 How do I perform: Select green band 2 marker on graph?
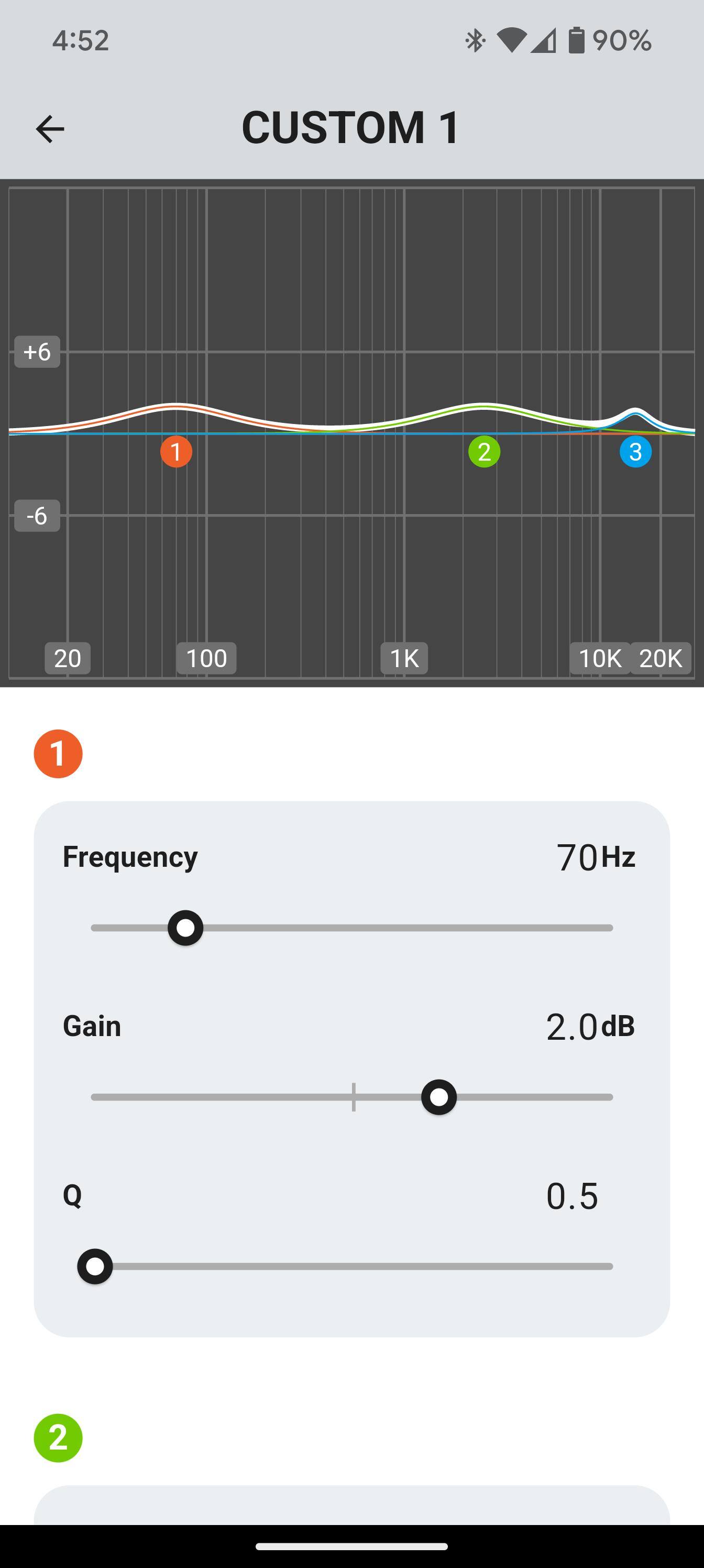485,452
